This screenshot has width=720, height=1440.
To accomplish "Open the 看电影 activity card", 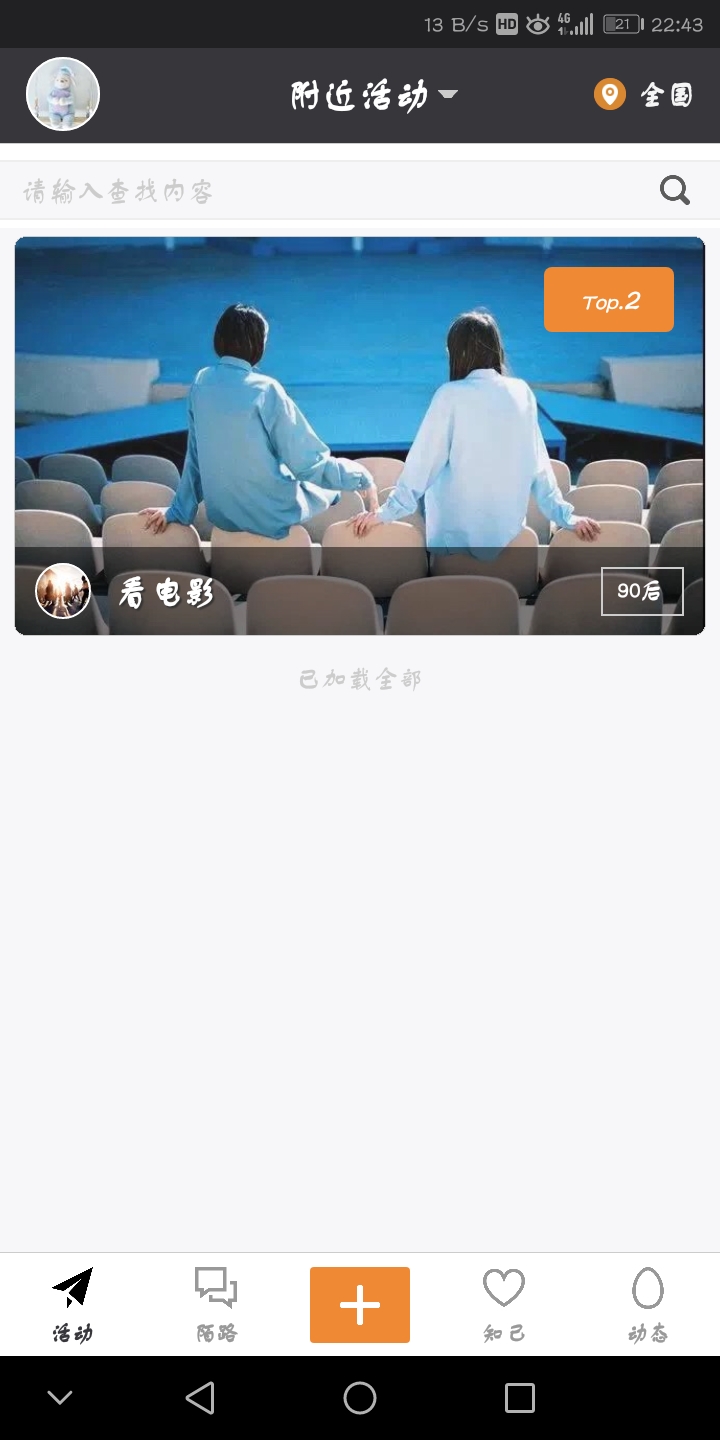I will pyautogui.click(x=360, y=420).
